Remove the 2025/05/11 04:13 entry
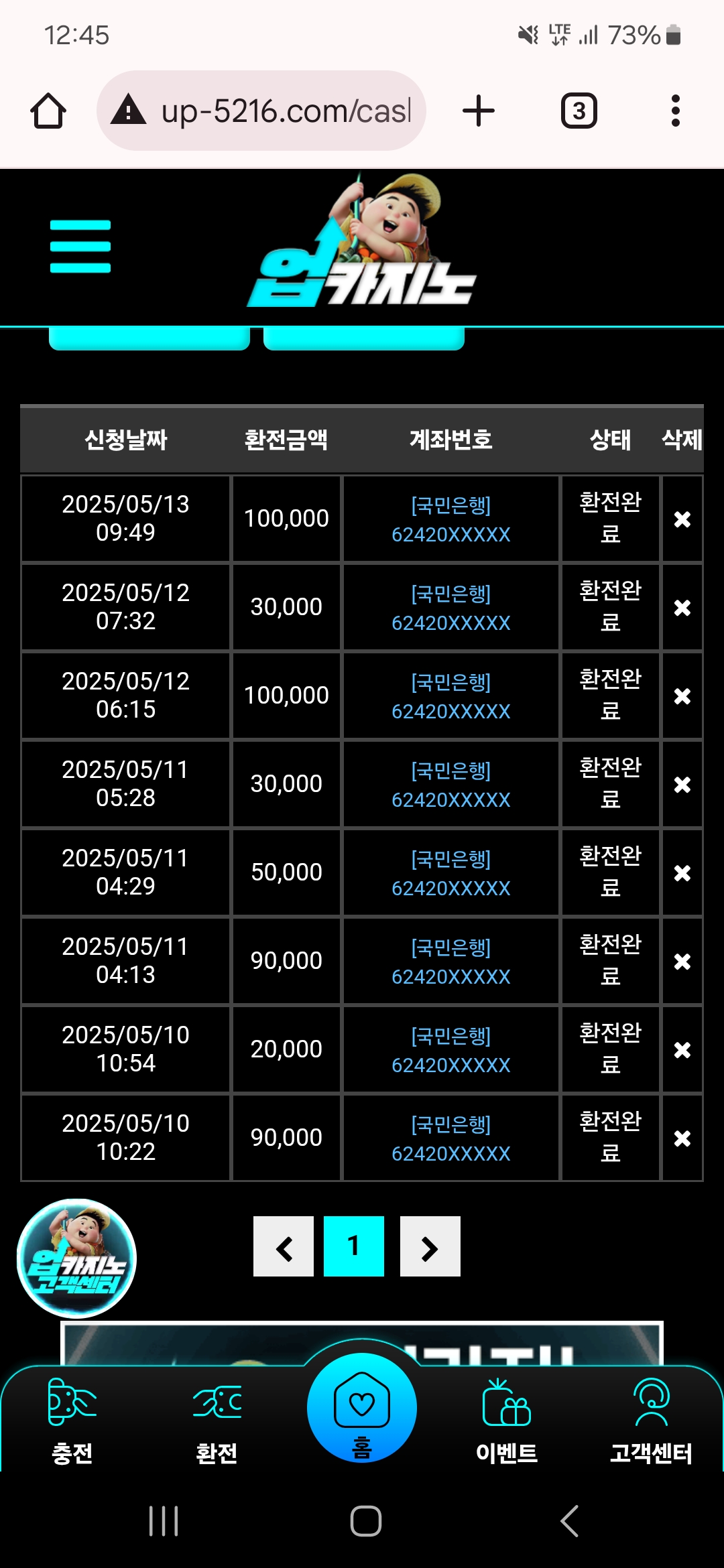Image resolution: width=724 pixels, height=1568 pixels. click(682, 962)
